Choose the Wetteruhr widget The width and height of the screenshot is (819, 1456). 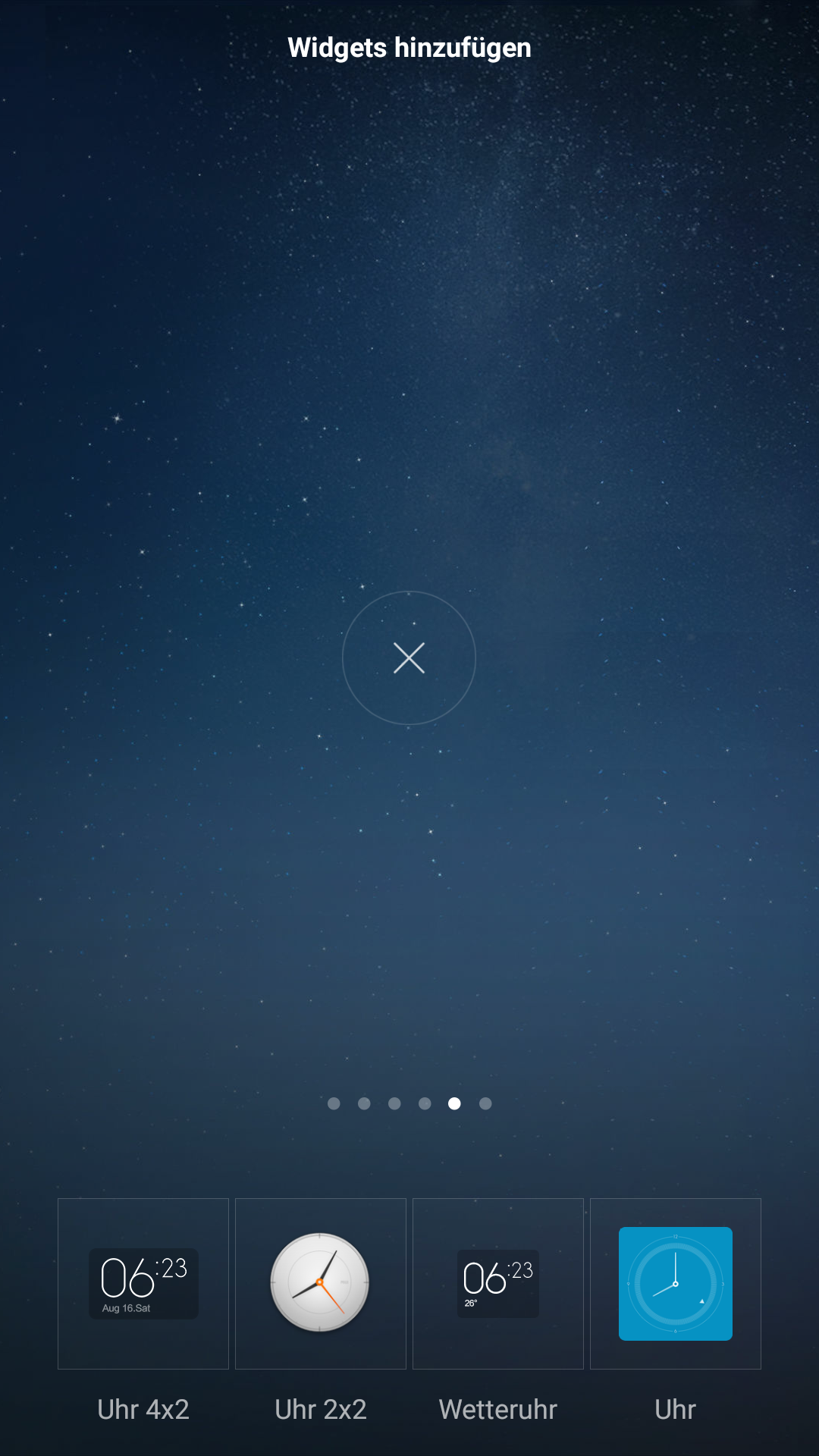click(x=498, y=1283)
